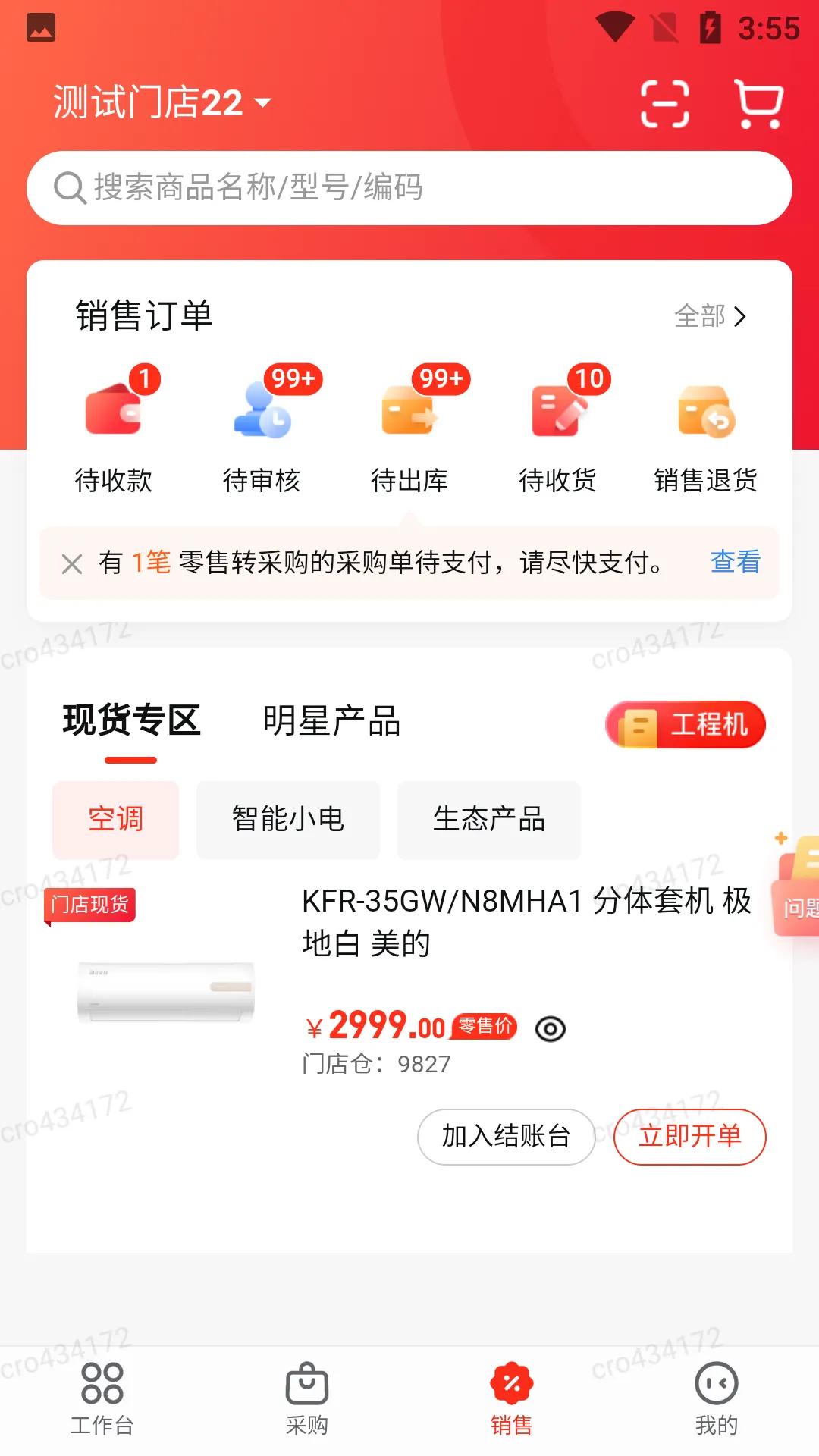The height and width of the screenshot is (1456, 819).
Task: Open the 工程机 button
Action: pos(686,725)
